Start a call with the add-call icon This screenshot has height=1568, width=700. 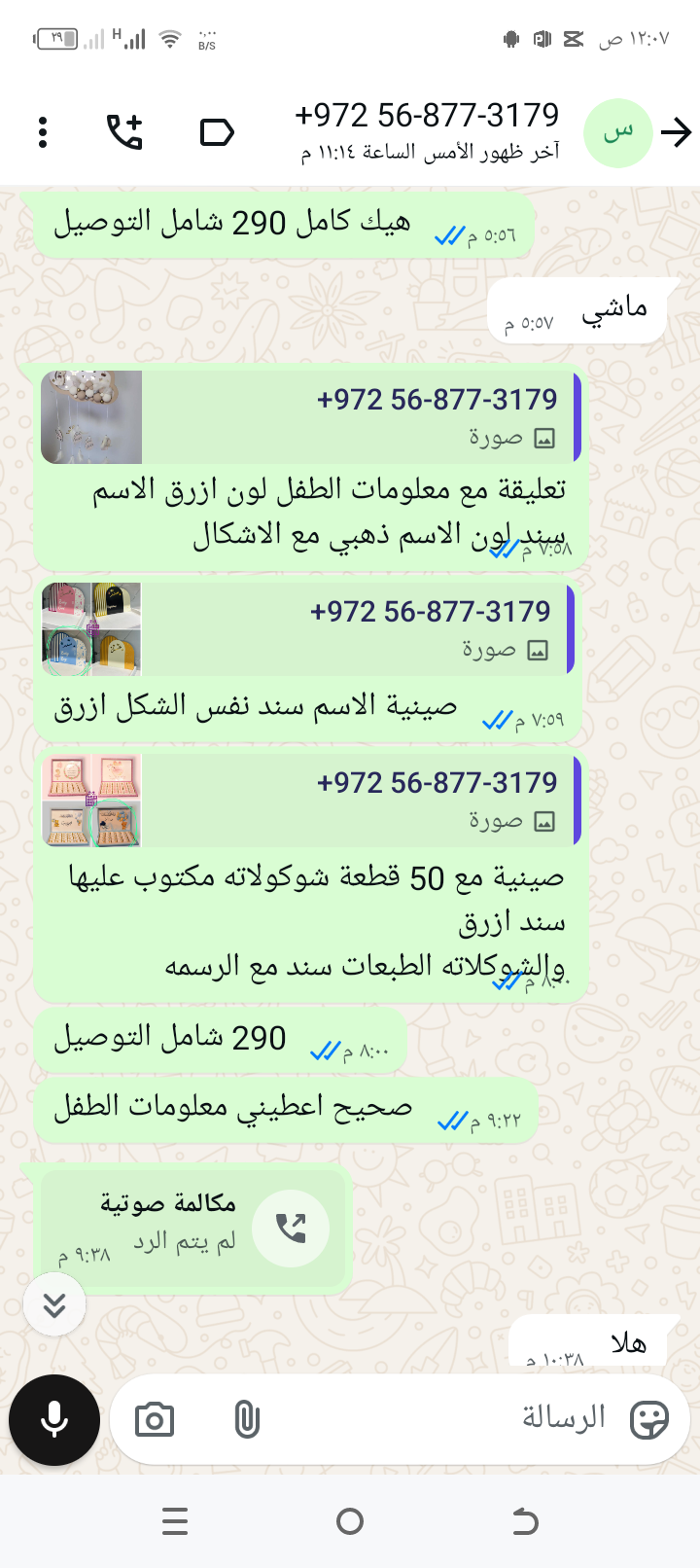tap(124, 132)
